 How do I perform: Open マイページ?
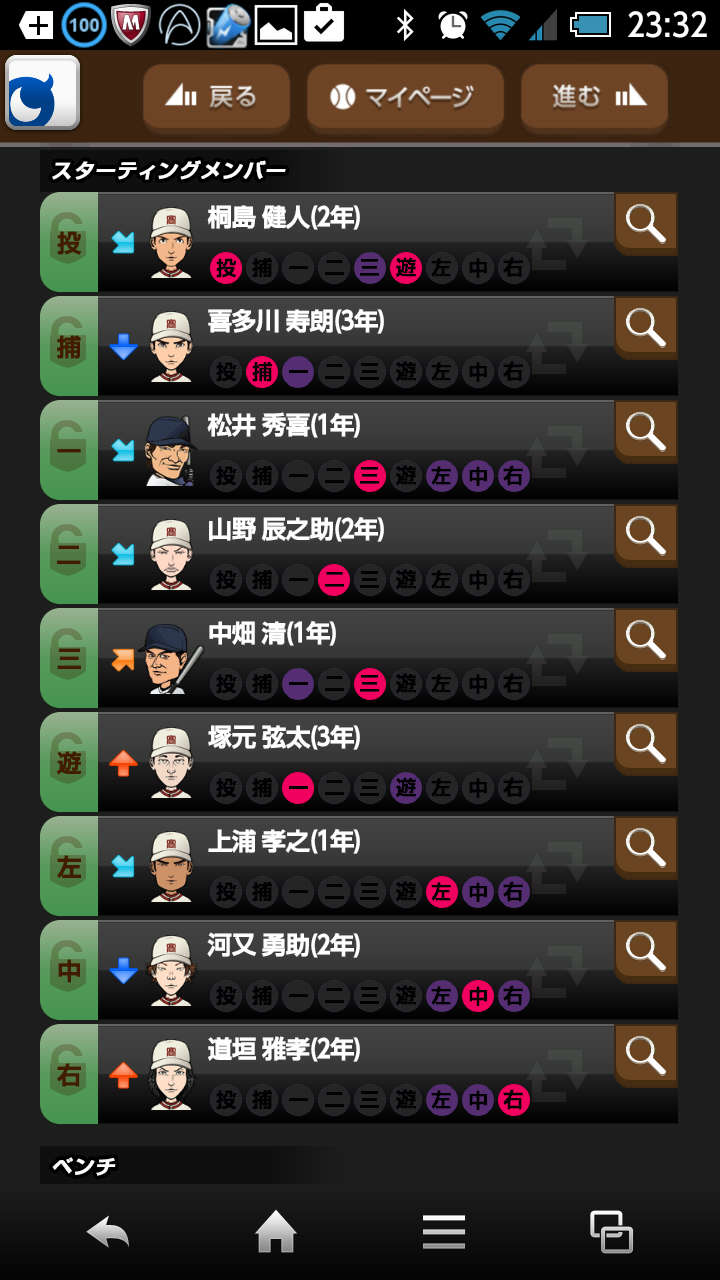pyautogui.click(x=404, y=97)
